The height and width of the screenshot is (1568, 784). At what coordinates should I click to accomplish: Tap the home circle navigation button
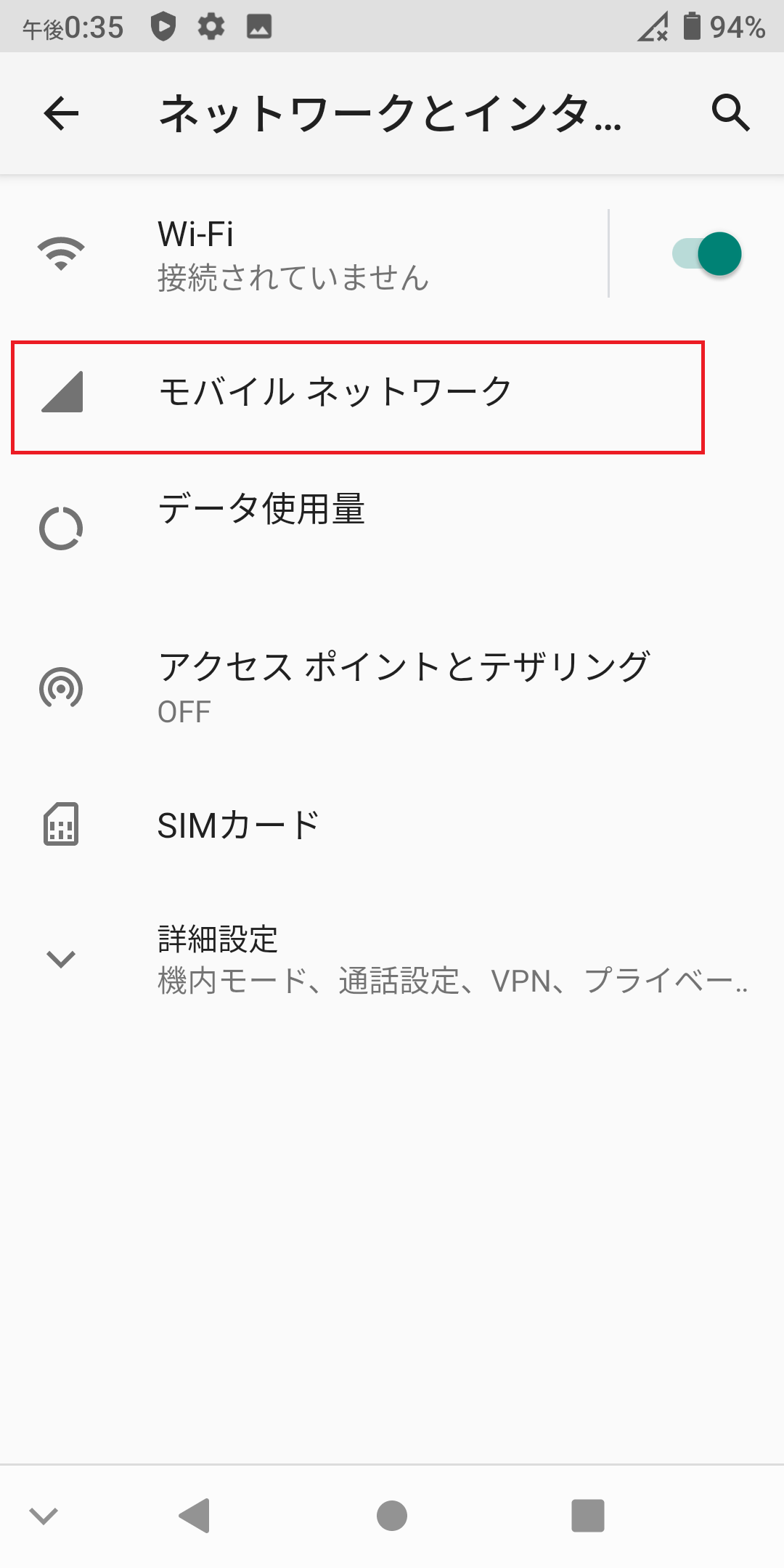(x=392, y=1515)
